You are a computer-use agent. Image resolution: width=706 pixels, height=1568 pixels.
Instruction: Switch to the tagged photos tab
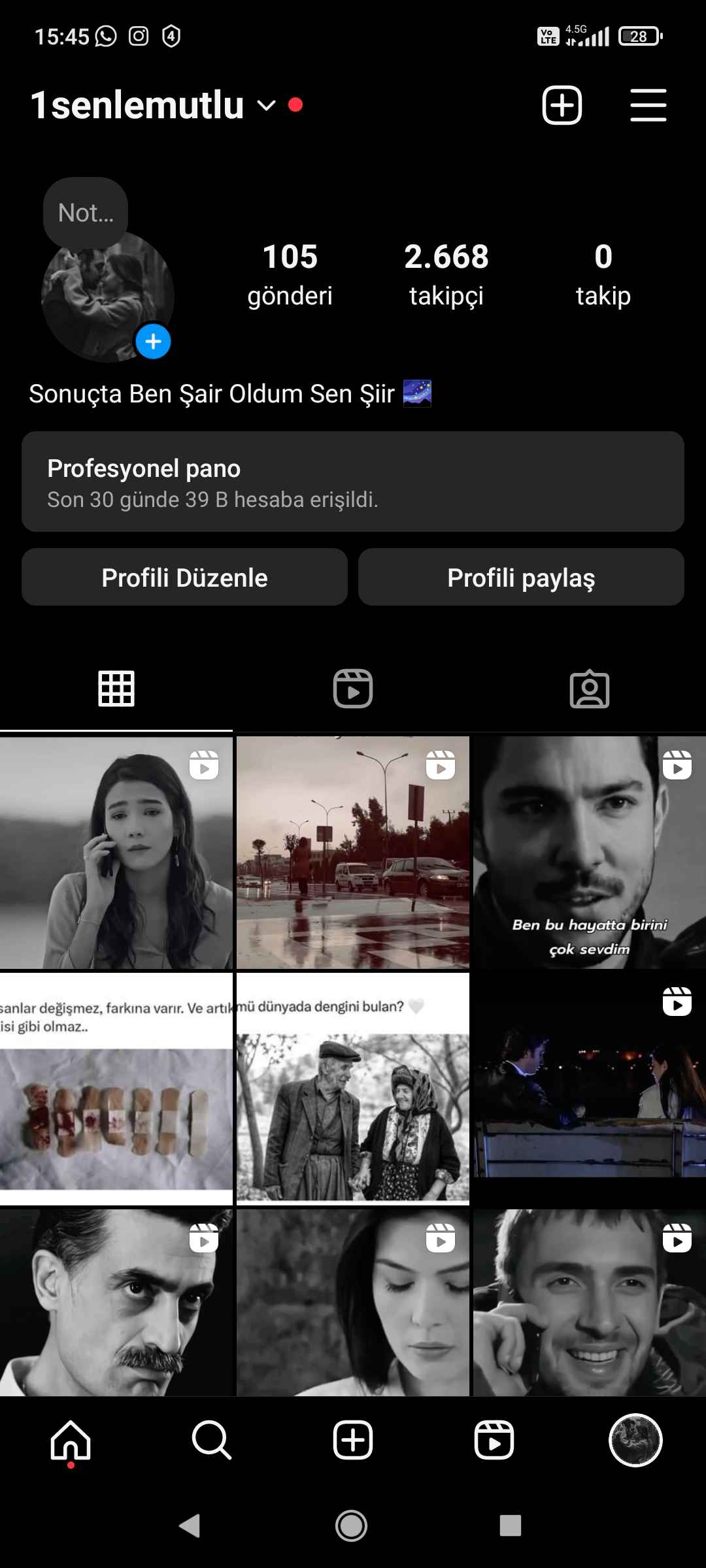pos(590,689)
